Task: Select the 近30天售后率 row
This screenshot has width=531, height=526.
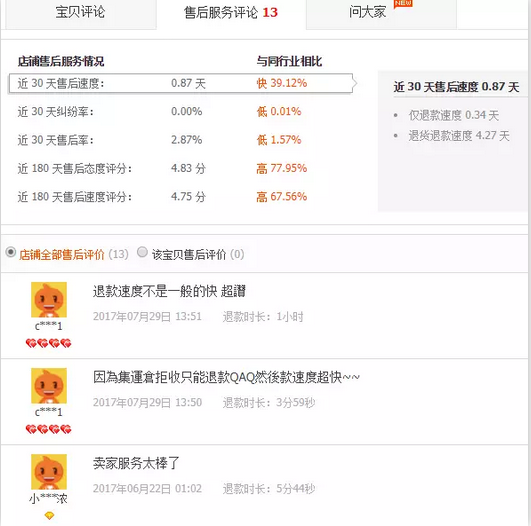Action: (181, 140)
